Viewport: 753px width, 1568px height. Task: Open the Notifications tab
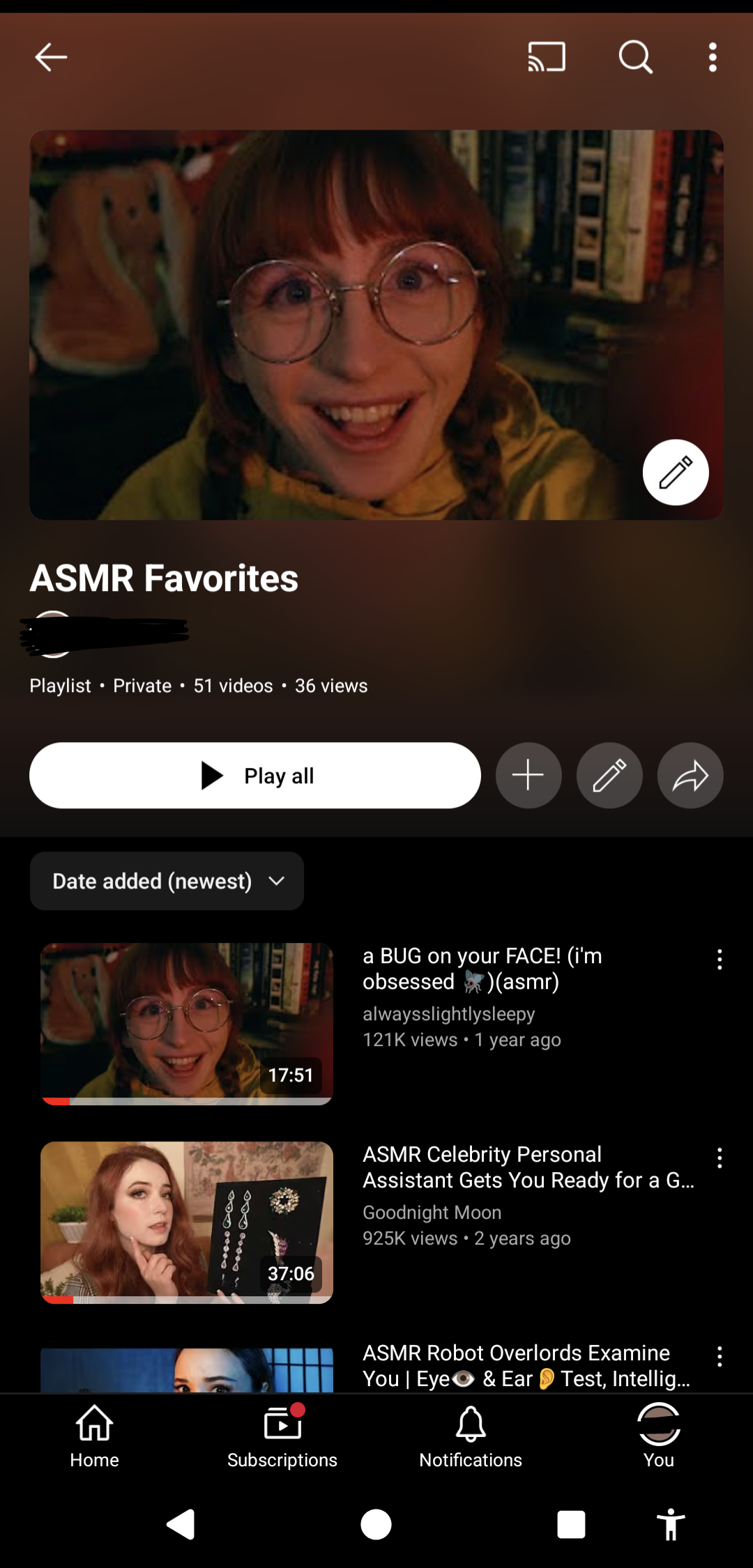[x=471, y=1436]
